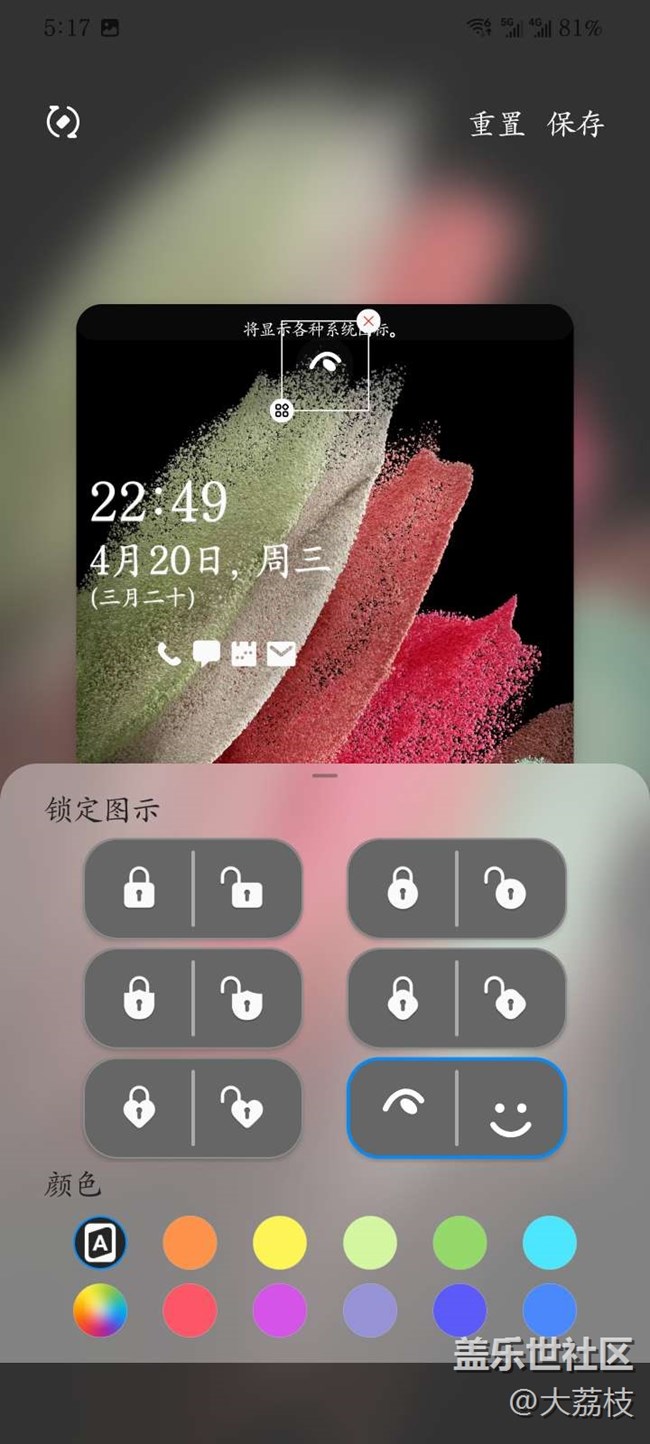This screenshot has width=650, height=1444.
Task: Select the square padlock icon style
Action: point(193,888)
